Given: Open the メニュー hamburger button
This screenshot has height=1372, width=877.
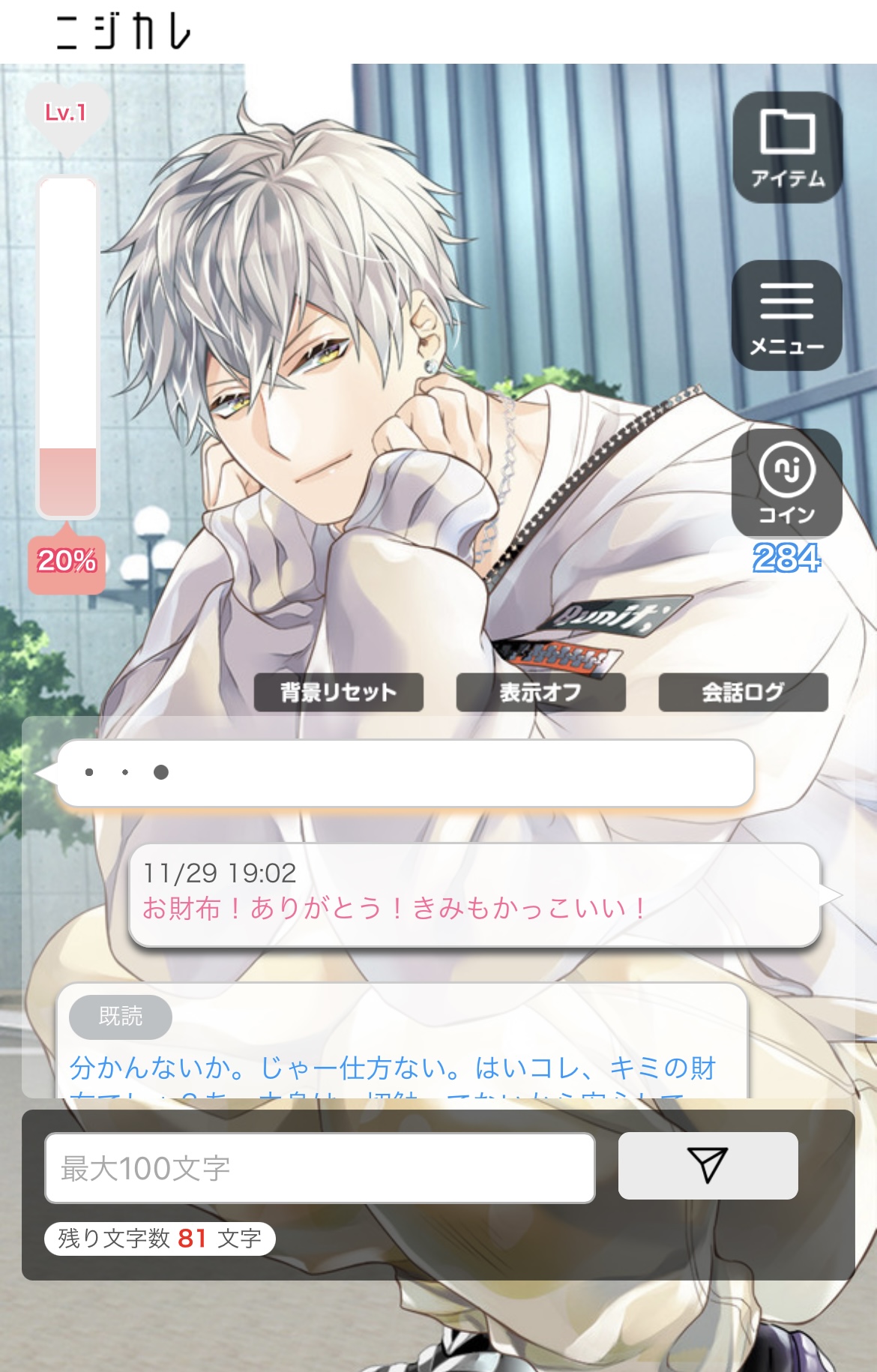Looking at the screenshot, I should pyautogui.click(x=787, y=316).
